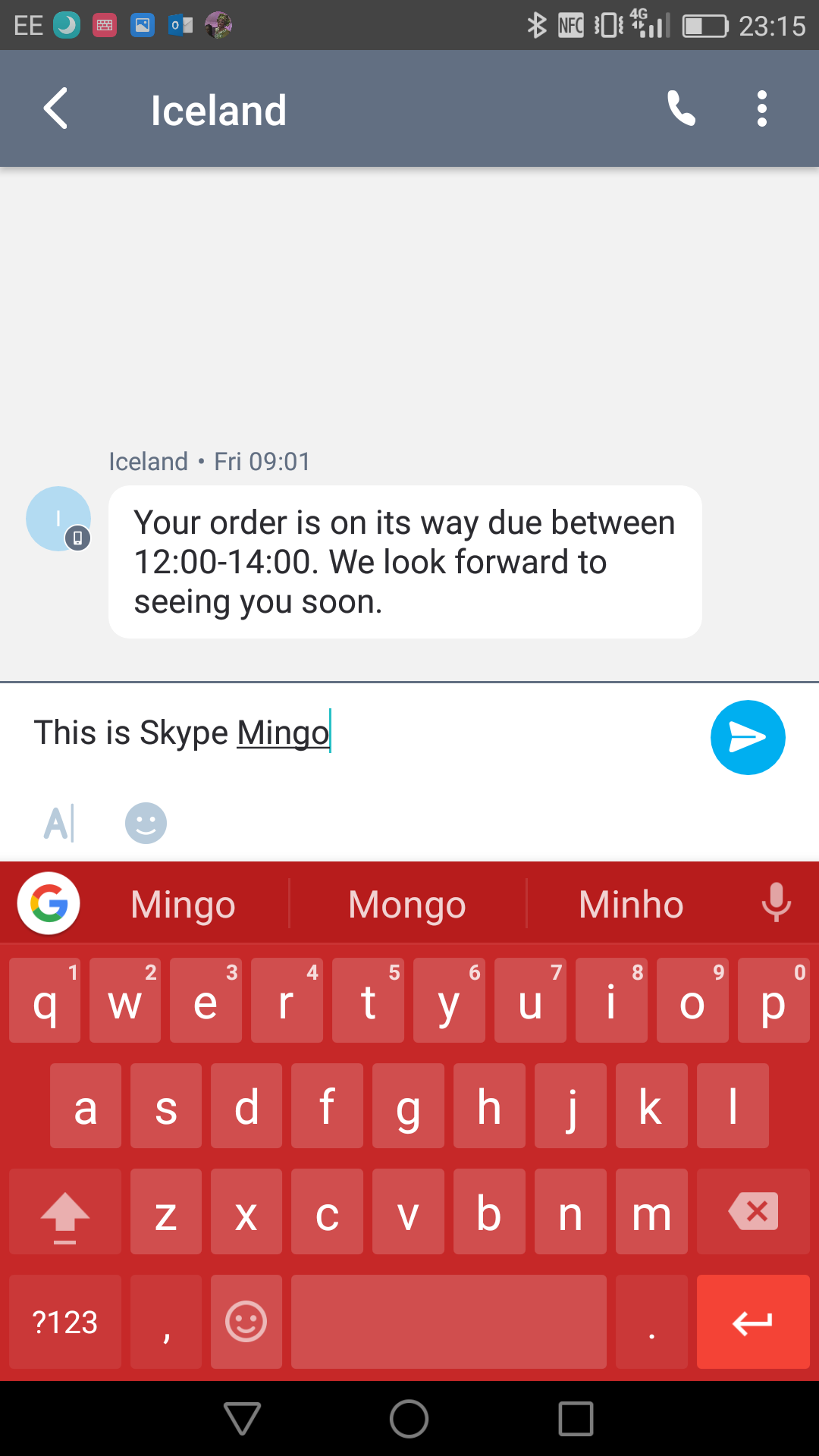This screenshot has height=1456, width=819.
Task: Select the 'Minho' word suggestion
Action: [631, 904]
